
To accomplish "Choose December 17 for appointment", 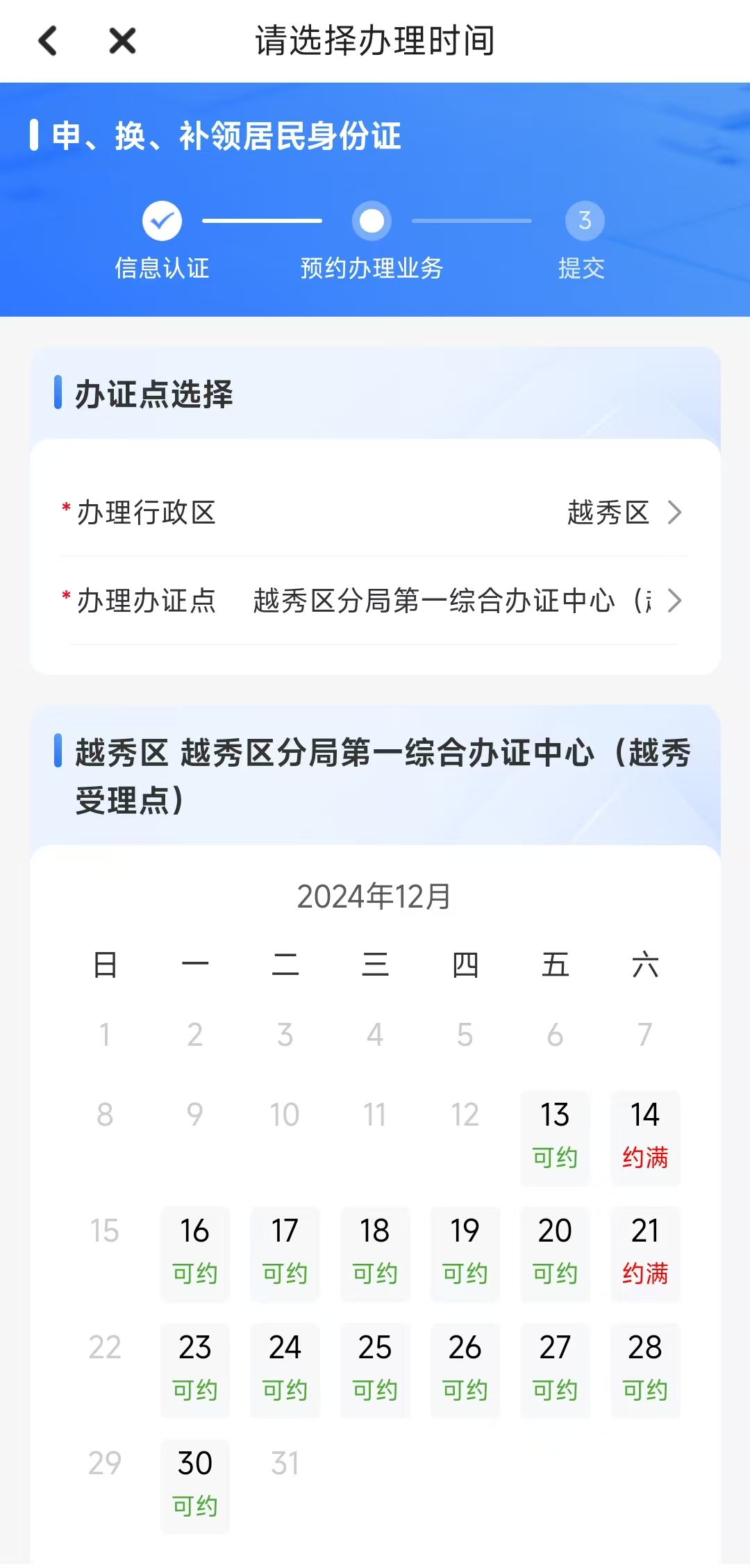I will click(285, 1252).
